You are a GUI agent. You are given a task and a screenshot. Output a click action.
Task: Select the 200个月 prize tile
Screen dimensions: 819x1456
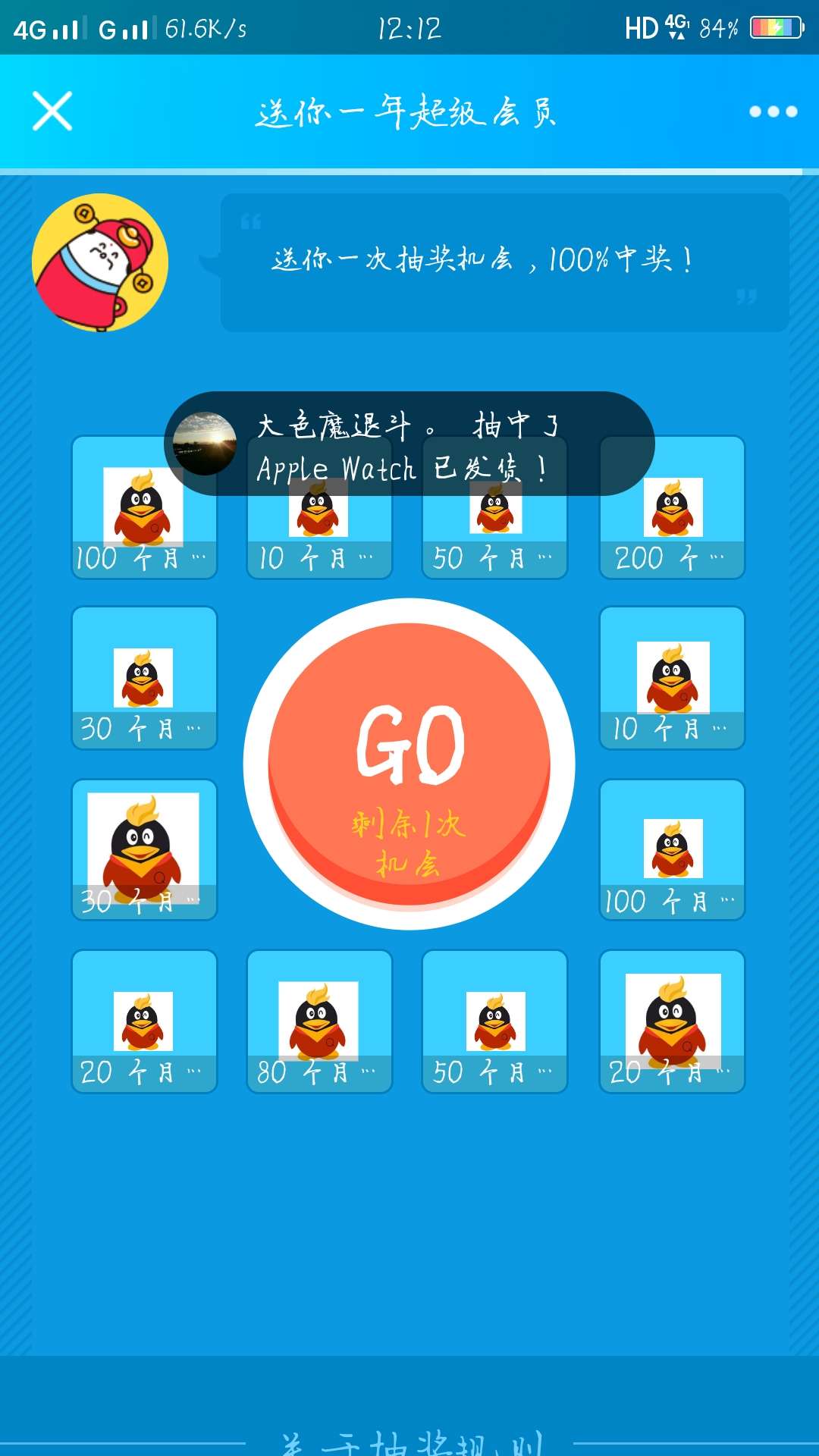tap(670, 508)
